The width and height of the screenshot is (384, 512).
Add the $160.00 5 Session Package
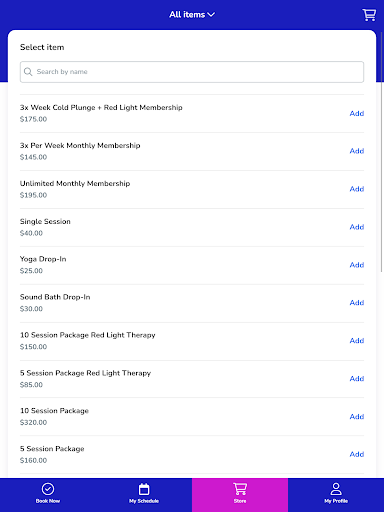(x=357, y=454)
